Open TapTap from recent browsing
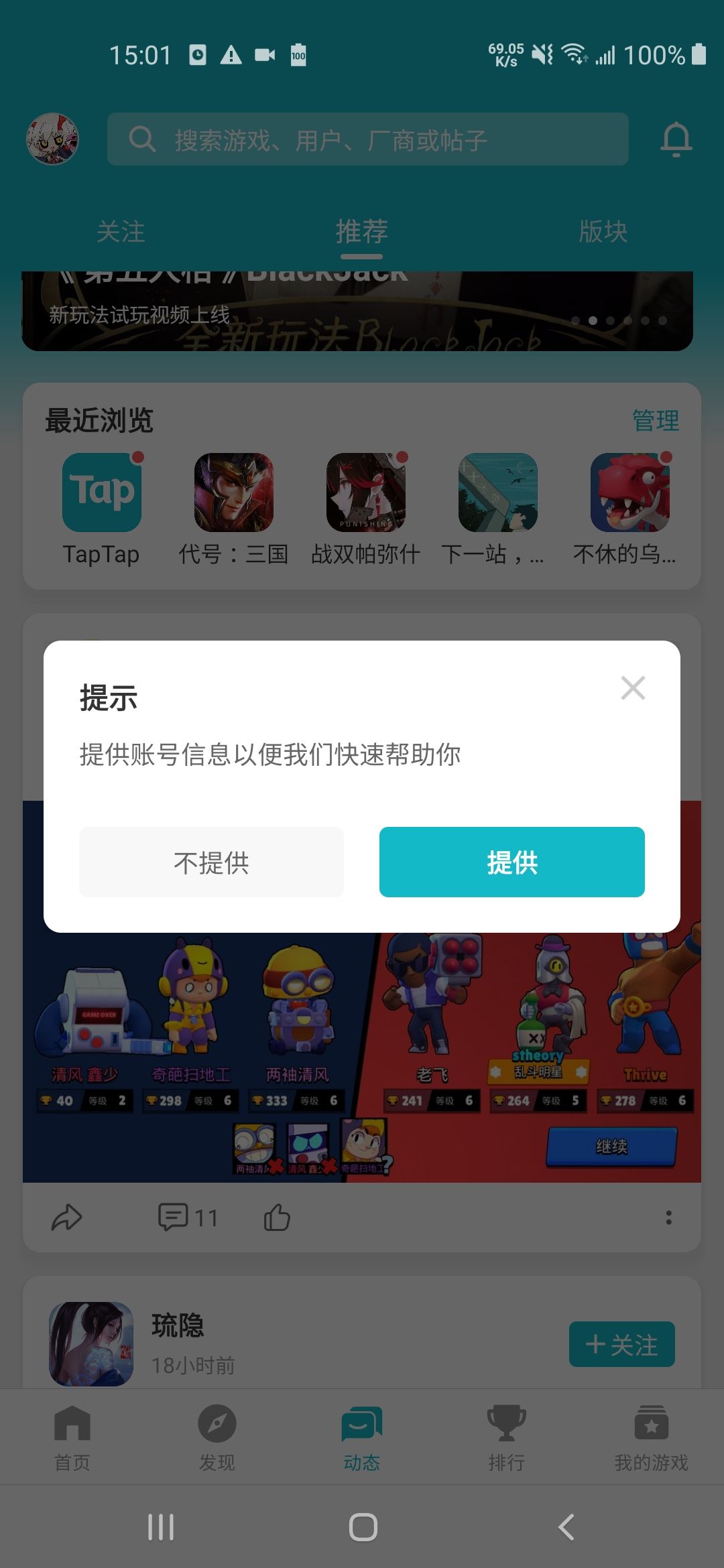This screenshot has width=724, height=1568. pos(101,491)
